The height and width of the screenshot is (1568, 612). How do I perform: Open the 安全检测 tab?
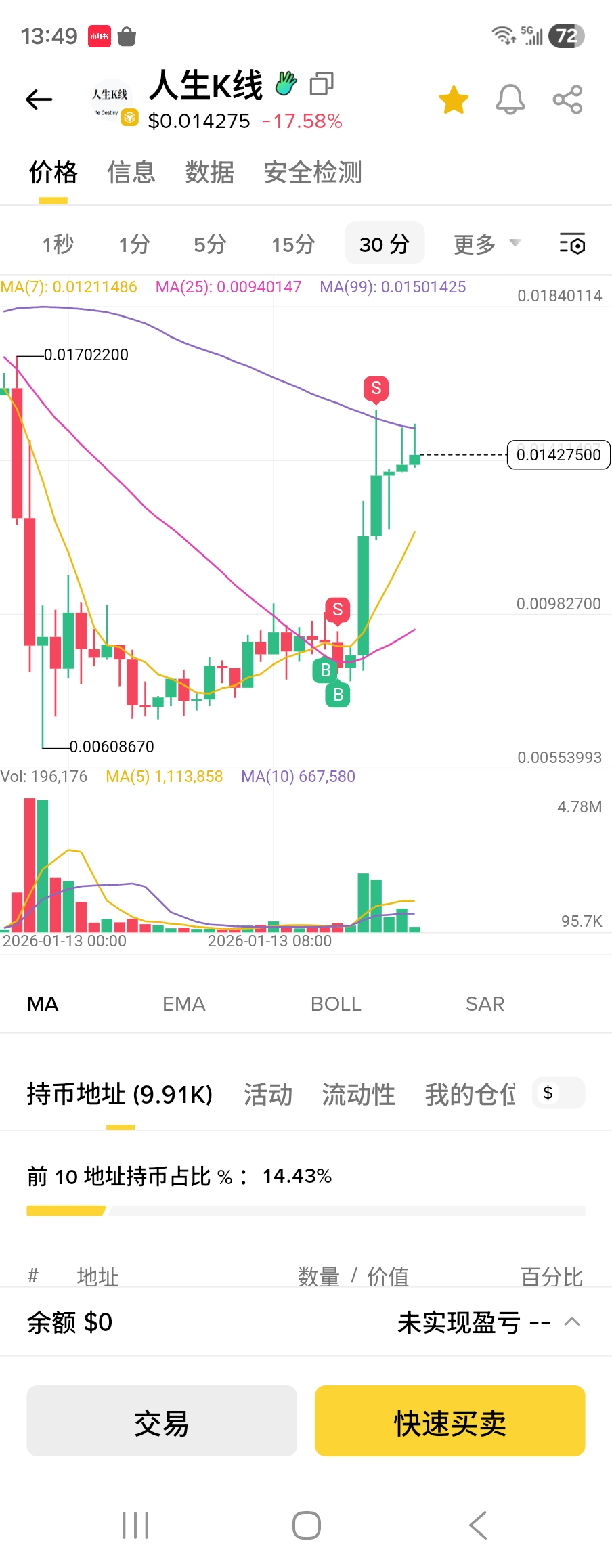(x=312, y=173)
